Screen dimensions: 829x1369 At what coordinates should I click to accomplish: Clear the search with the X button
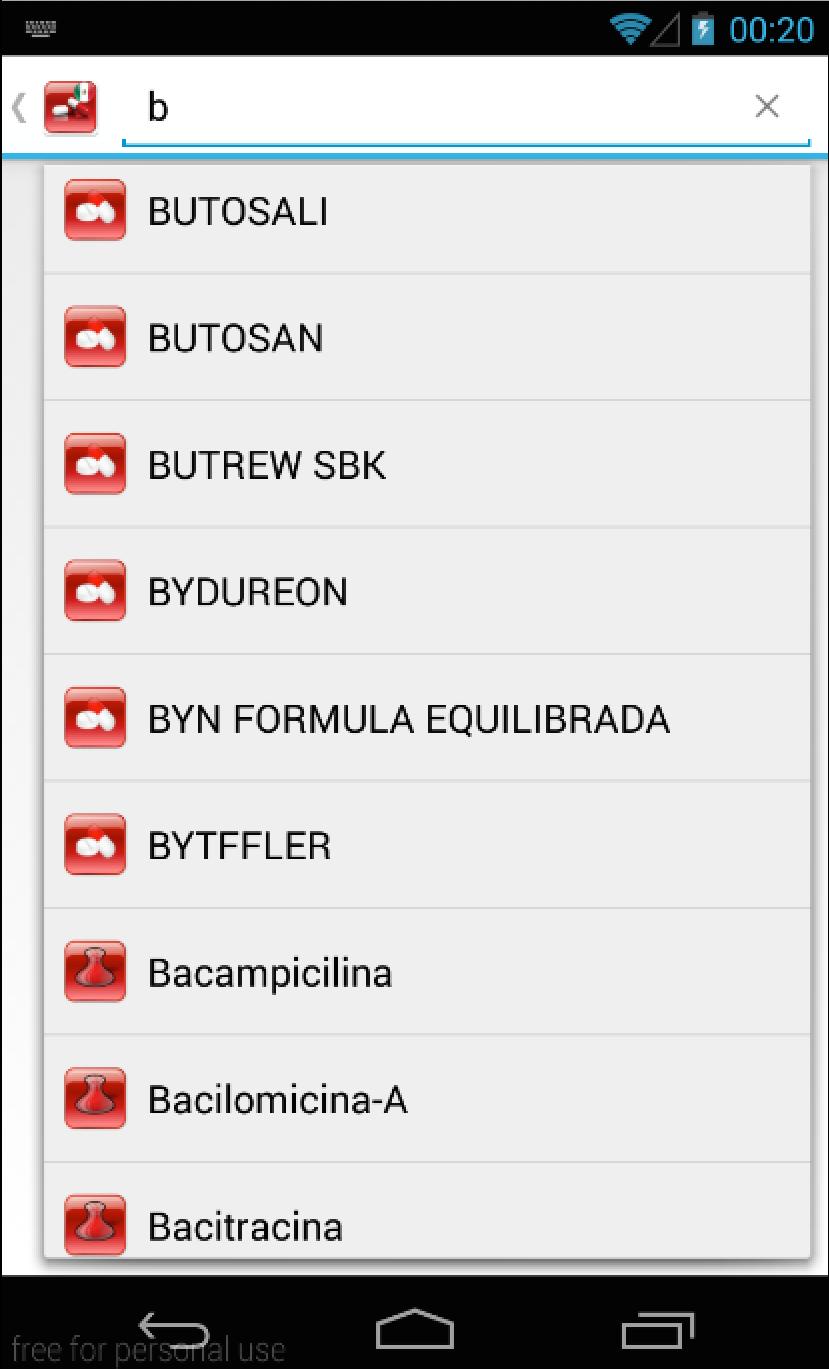tap(767, 105)
